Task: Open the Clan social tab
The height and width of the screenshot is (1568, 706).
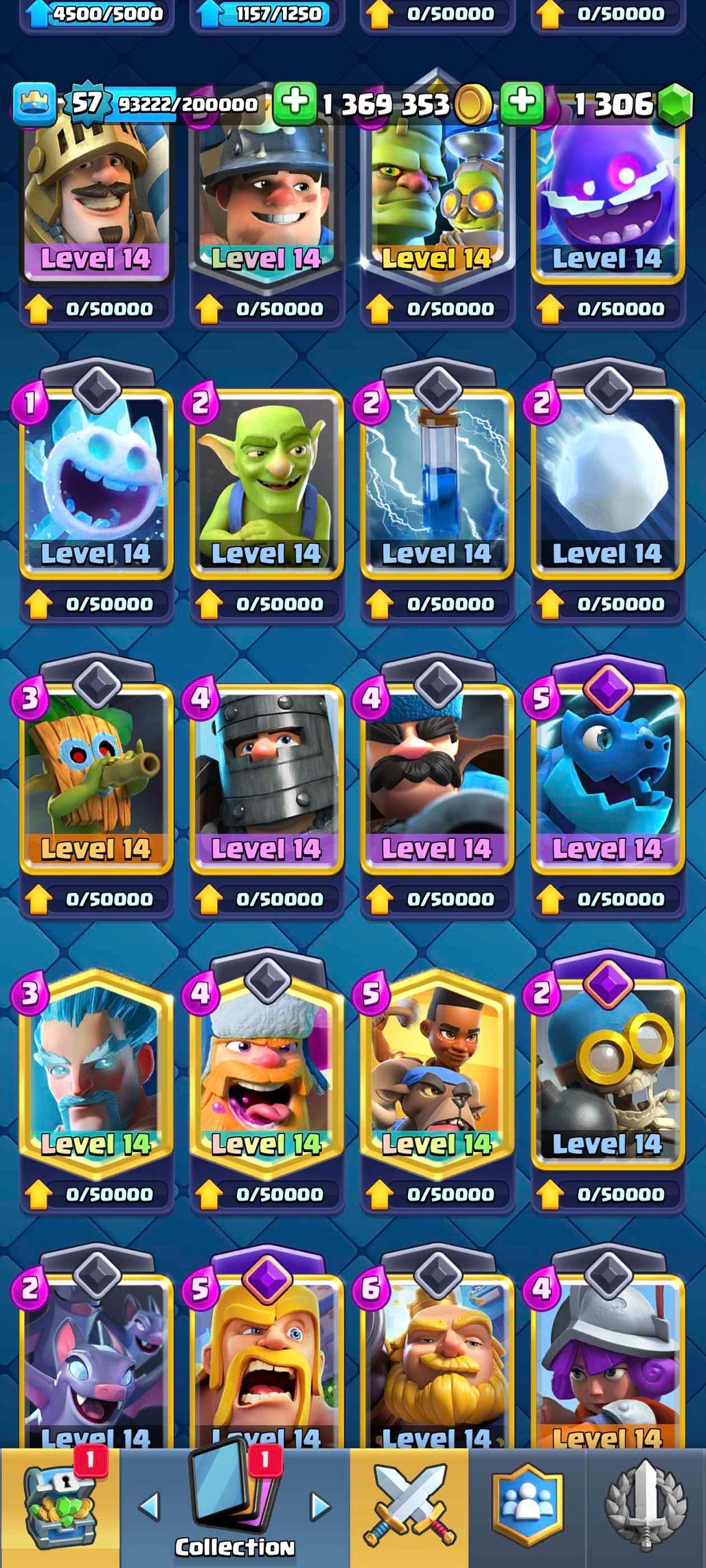Action: (x=527, y=1507)
